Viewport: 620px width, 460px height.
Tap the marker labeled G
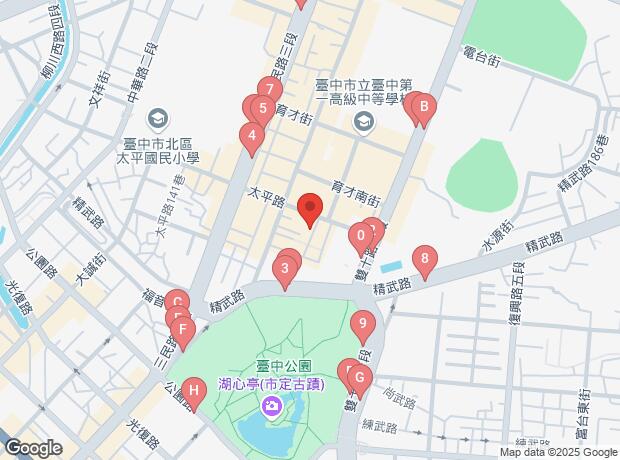(x=360, y=378)
